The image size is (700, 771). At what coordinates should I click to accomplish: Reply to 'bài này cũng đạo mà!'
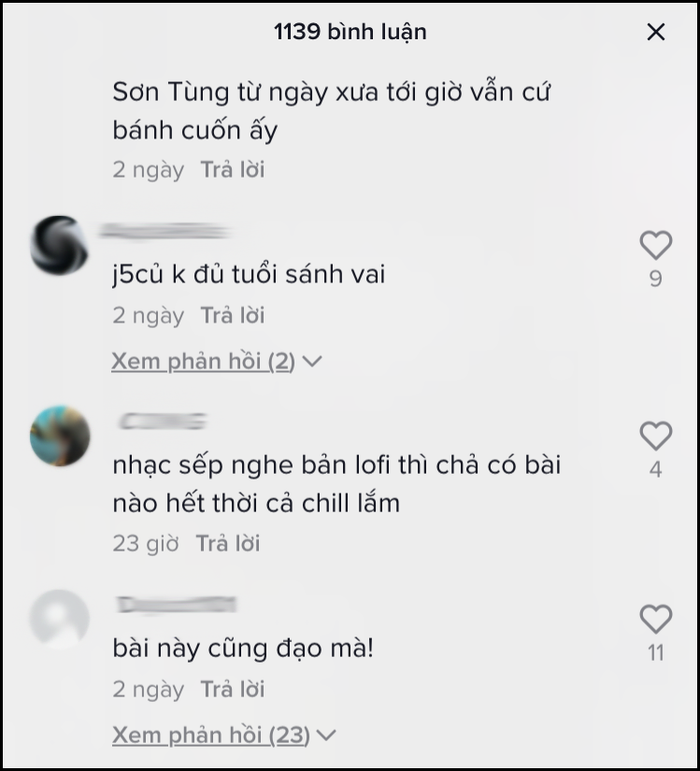point(232,689)
